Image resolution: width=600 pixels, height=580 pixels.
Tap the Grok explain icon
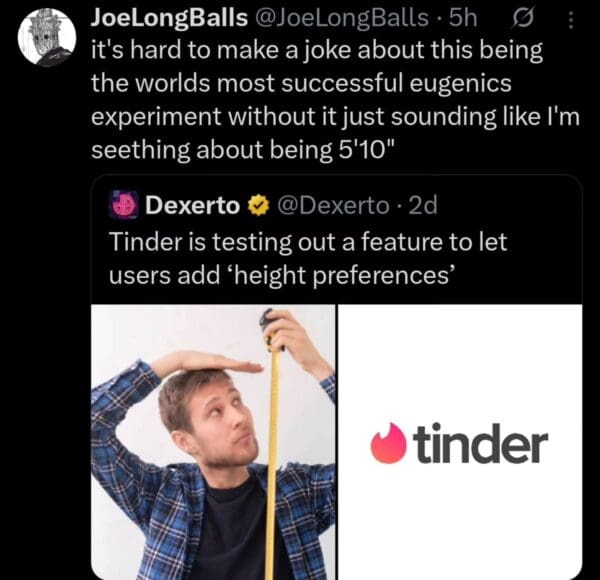pyautogui.click(x=523, y=19)
